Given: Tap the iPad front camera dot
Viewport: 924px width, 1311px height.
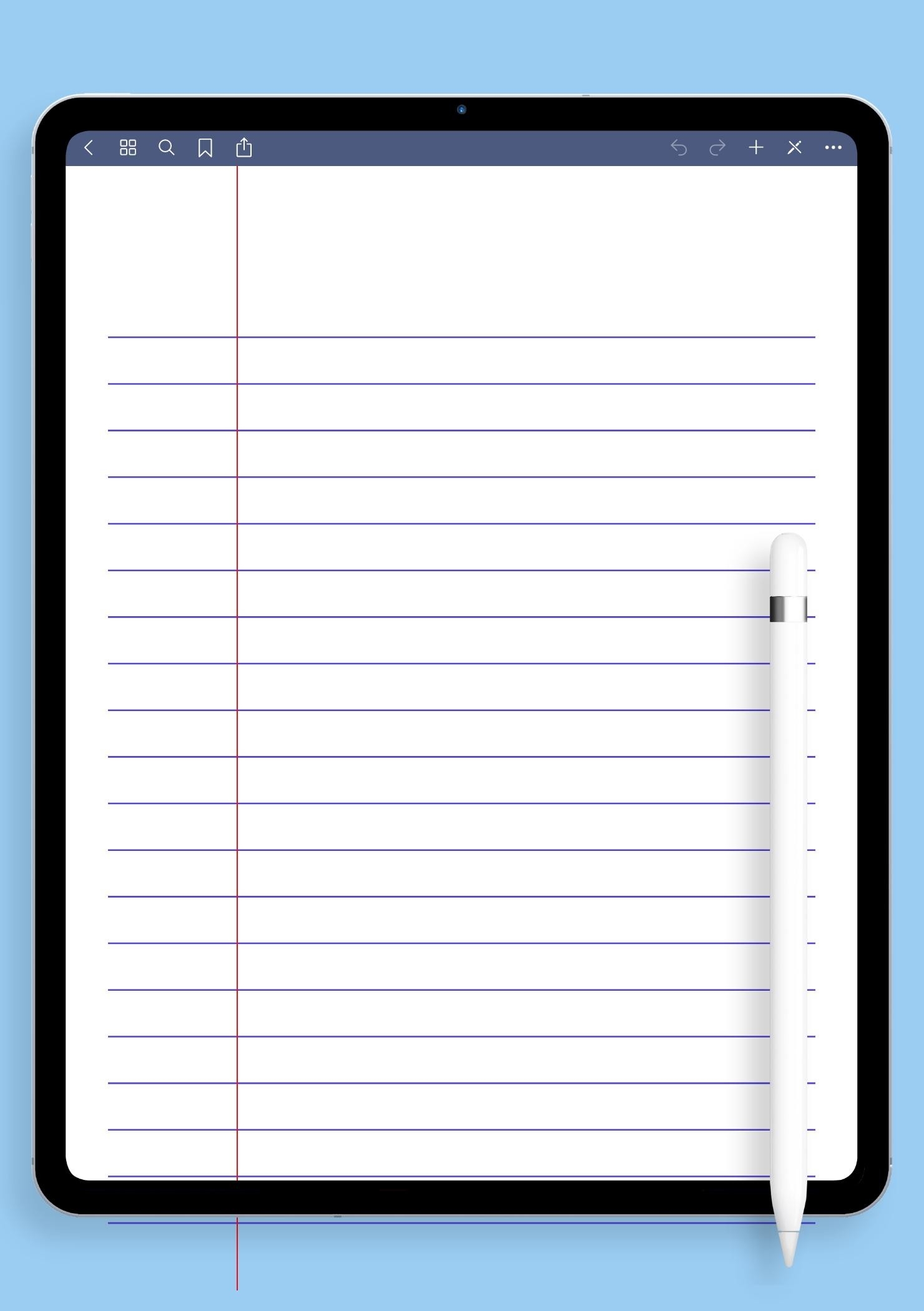Looking at the screenshot, I should pyautogui.click(x=461, y=110).
